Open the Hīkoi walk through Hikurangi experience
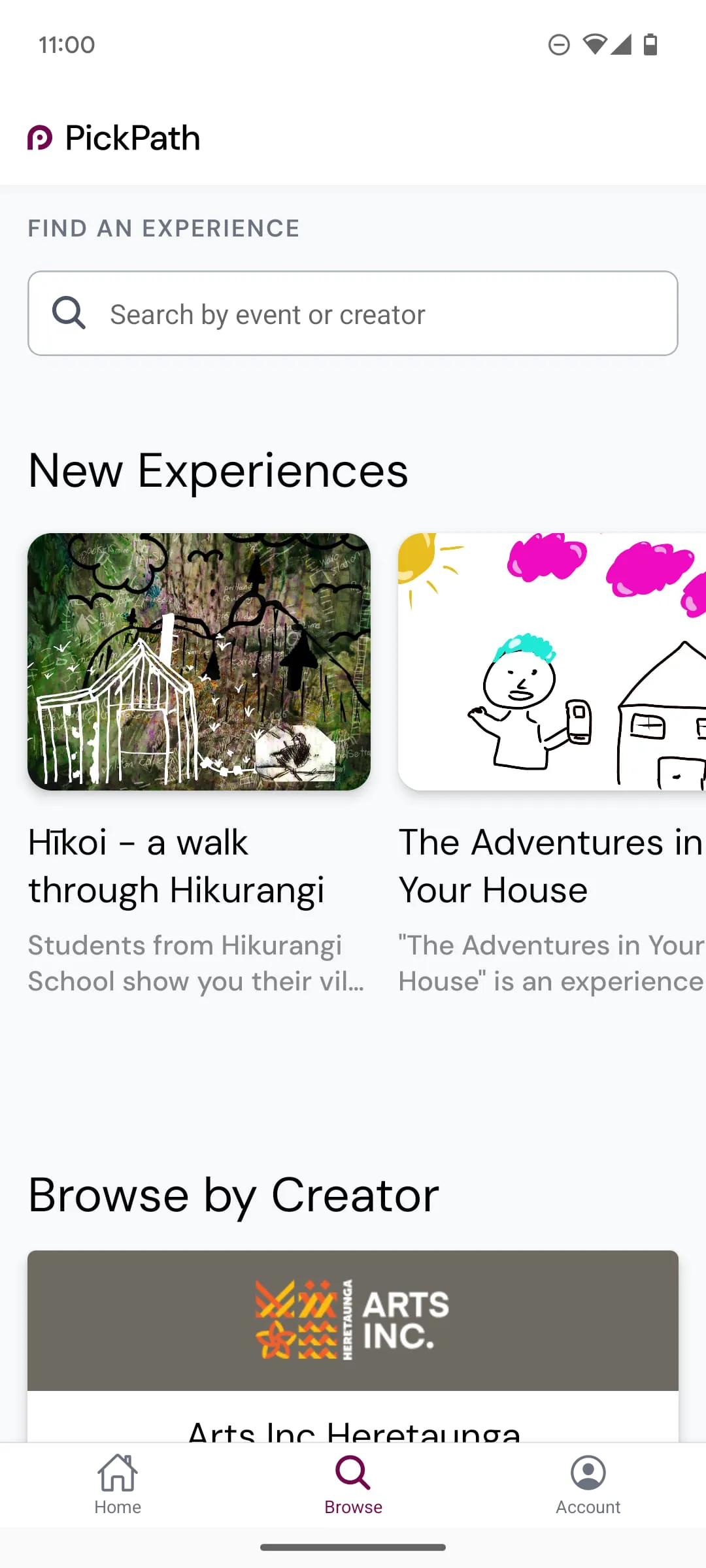Screen dimensions: 706x1568 click(199, 662)
